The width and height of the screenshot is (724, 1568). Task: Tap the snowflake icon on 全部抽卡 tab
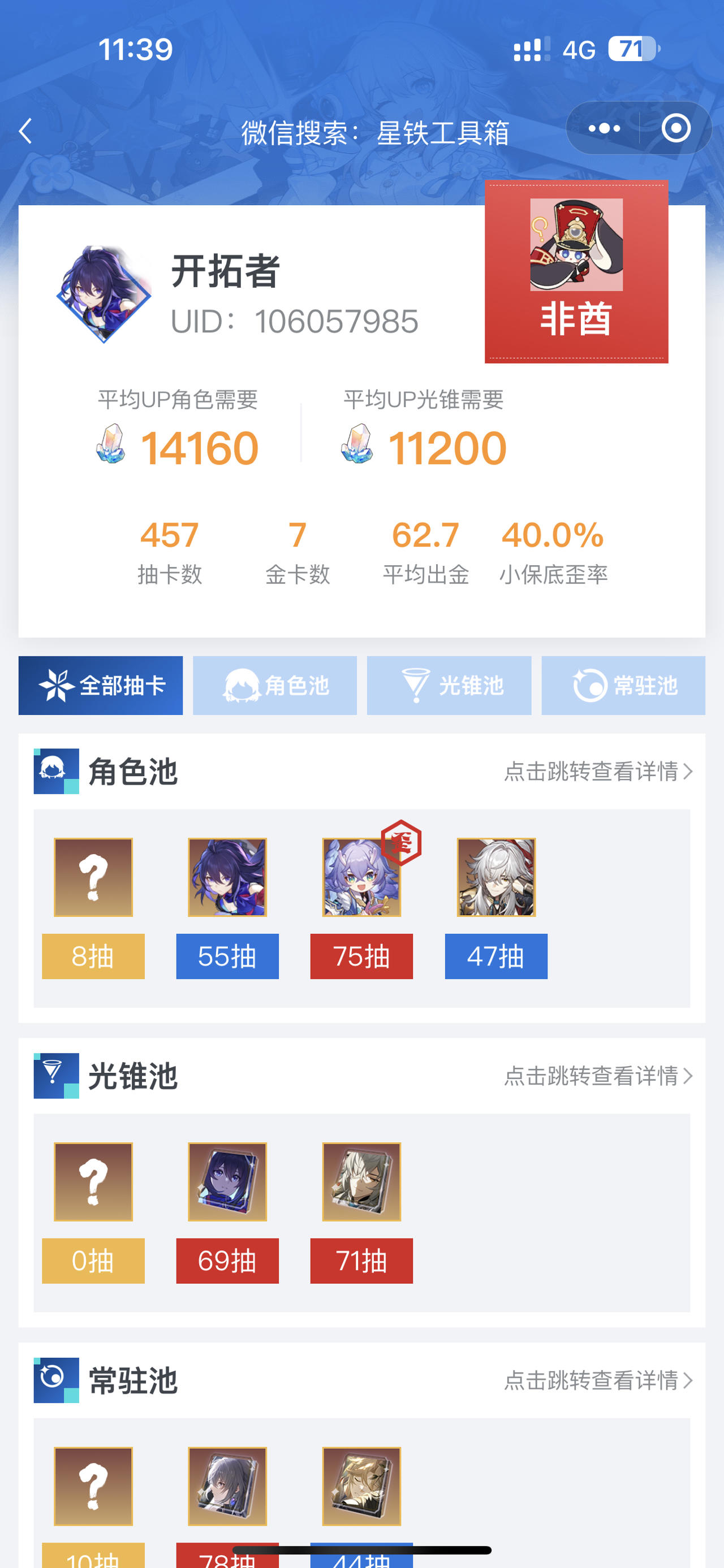(57, 684)
